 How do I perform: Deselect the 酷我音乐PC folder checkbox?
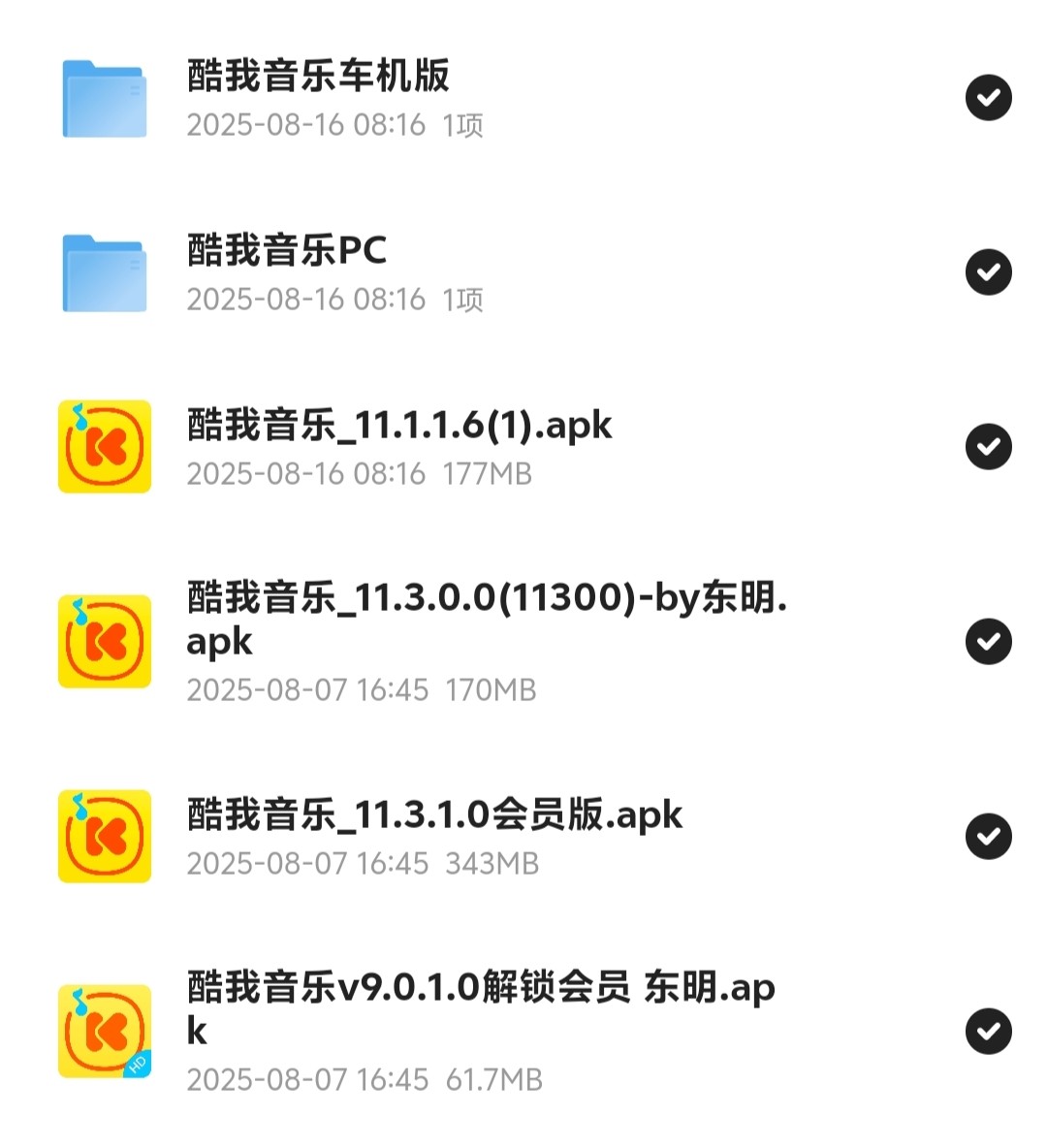[988, 272]
